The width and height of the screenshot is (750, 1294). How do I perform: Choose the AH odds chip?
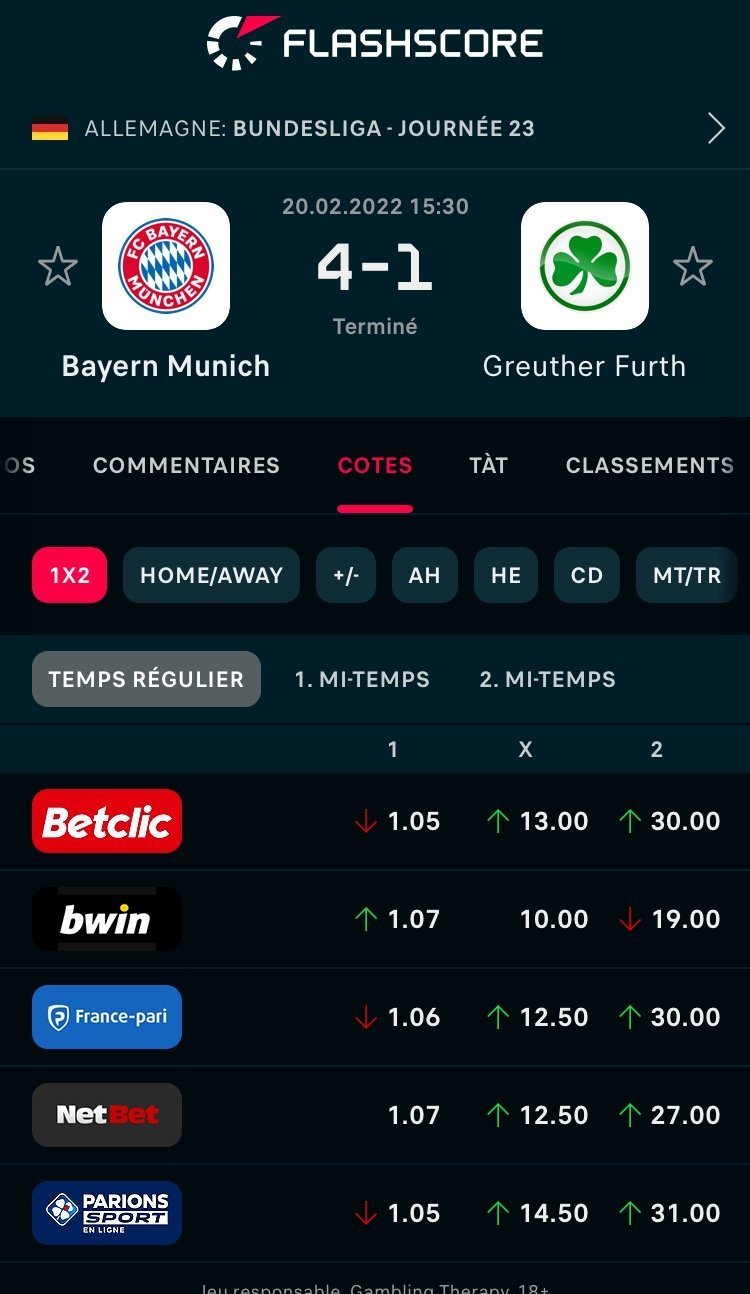click(x=425, y=575)
